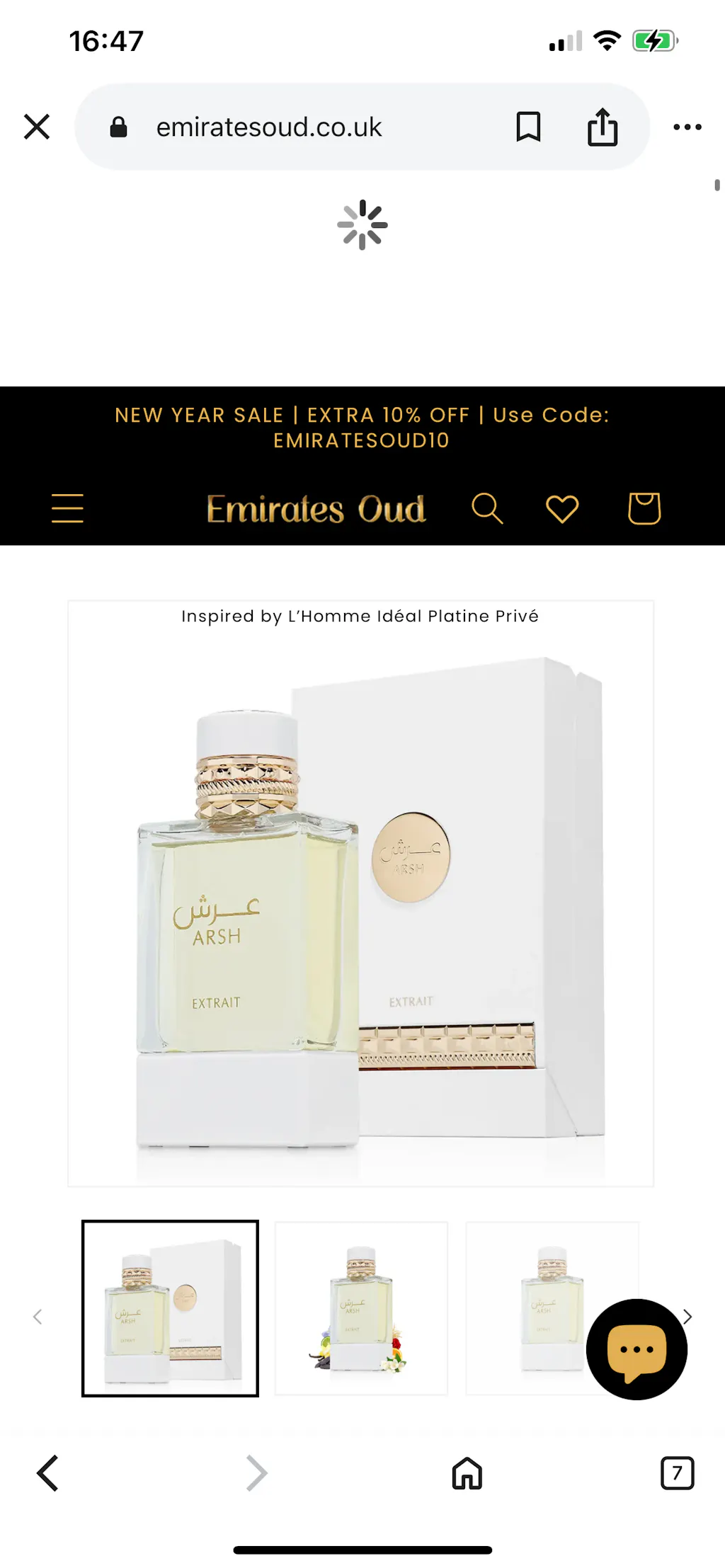Bookmark this page
Screen dimensions: 725x1568
(528, 127)
